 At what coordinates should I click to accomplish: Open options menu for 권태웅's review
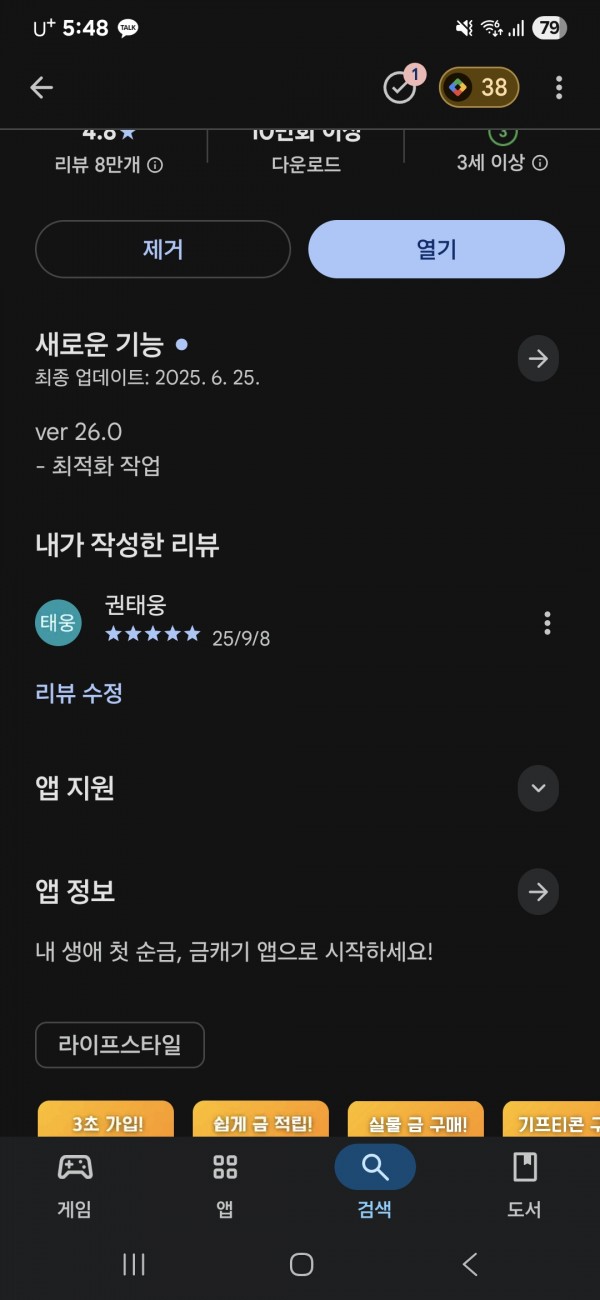pos(547,623)
